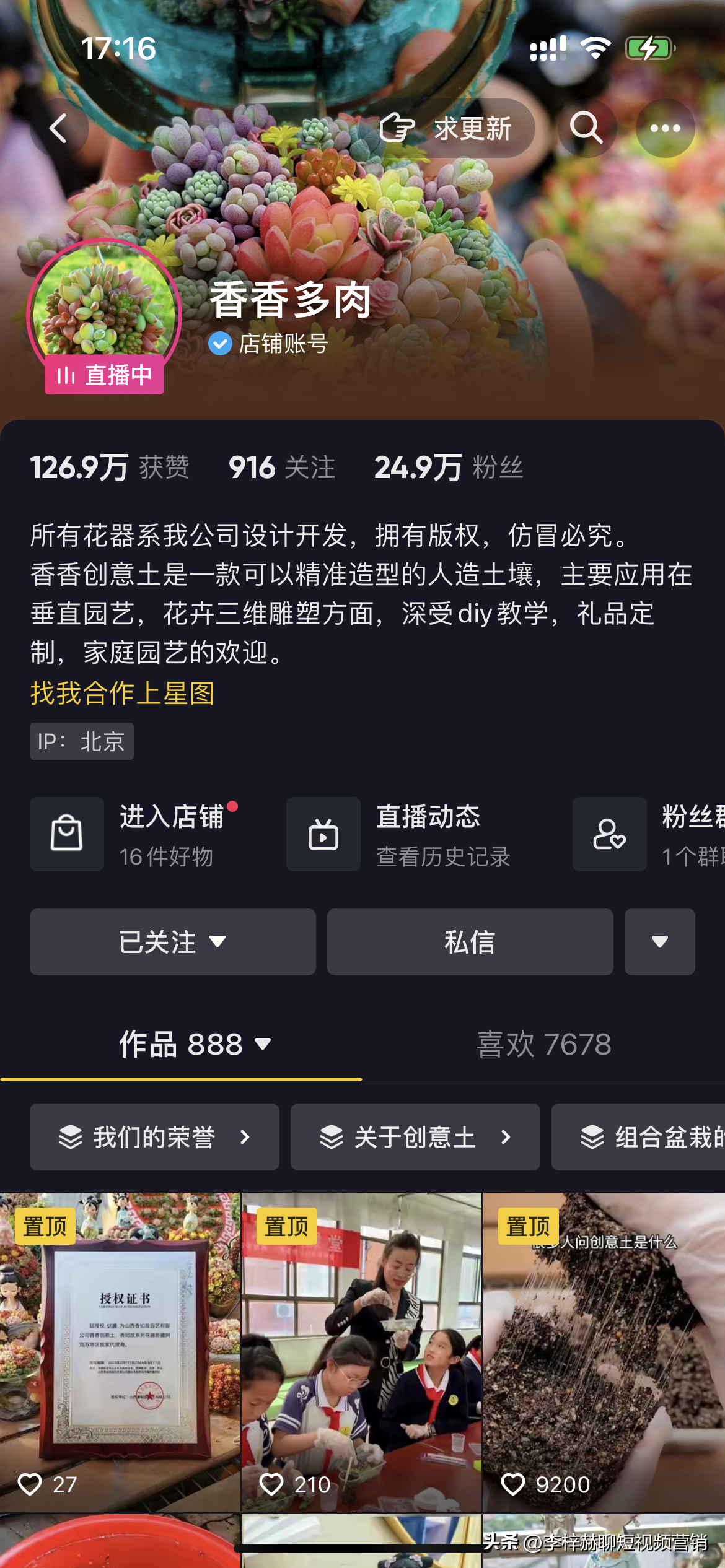Open the 关于创意土 collection
The height and width of the screenshot is (1568, 725).
click(415, 1137)
